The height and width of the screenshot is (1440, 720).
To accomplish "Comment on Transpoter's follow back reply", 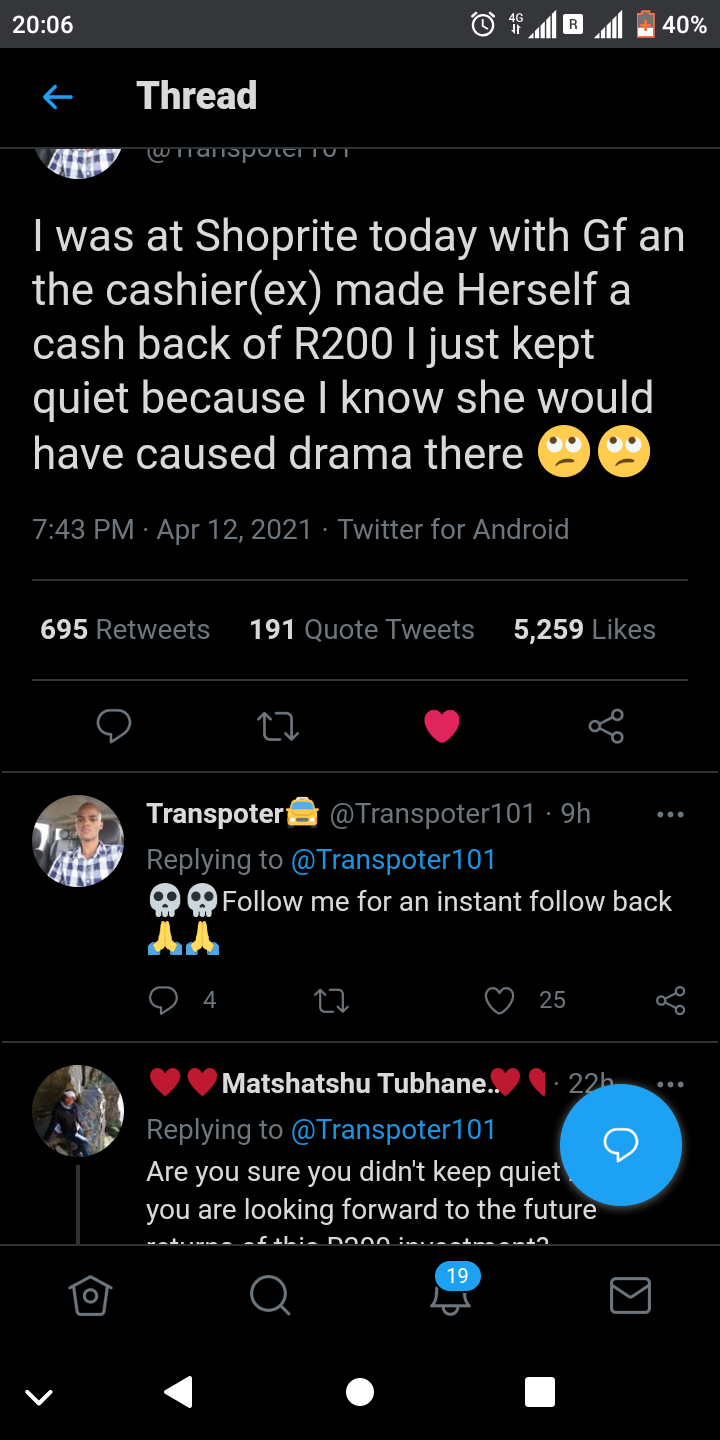I will point(163,999).
